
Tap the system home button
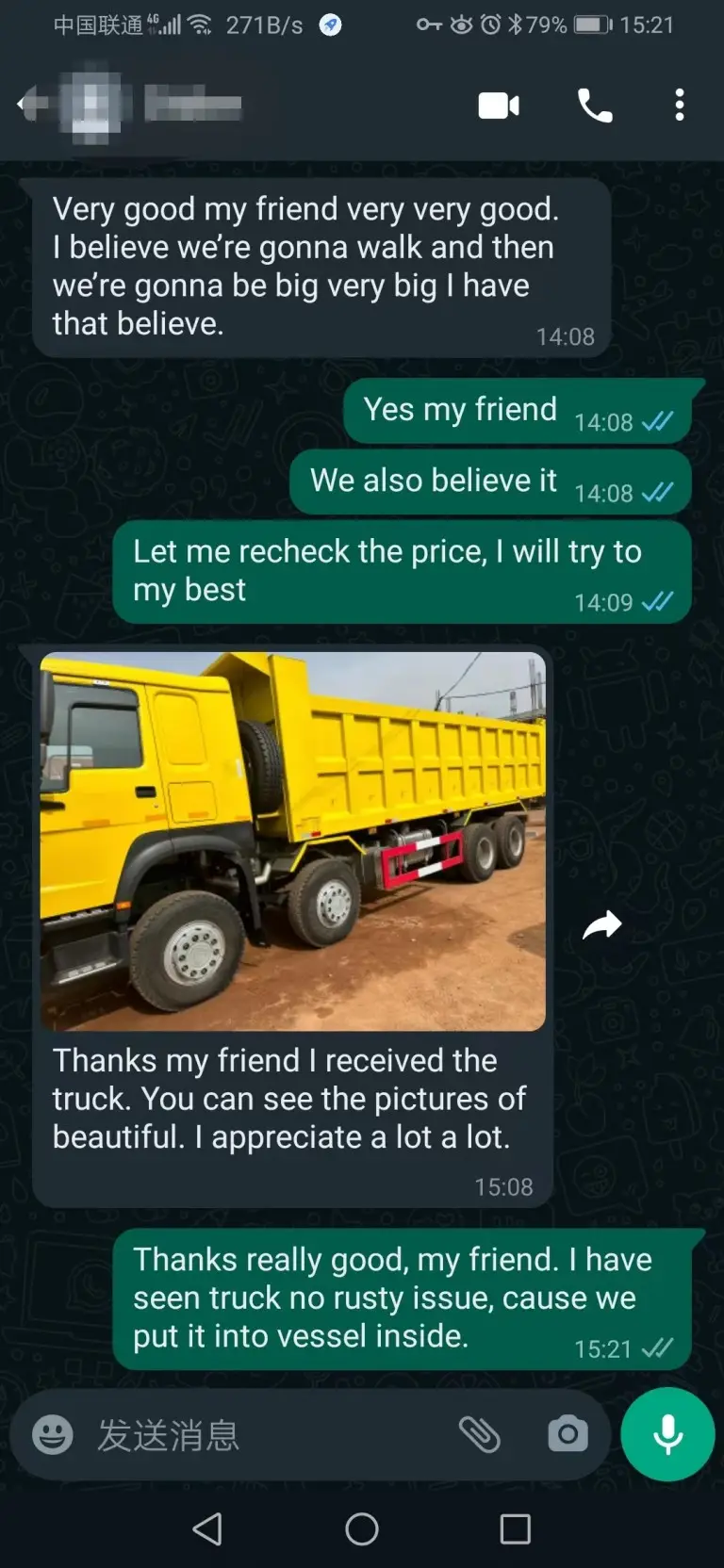(362, 1528)
